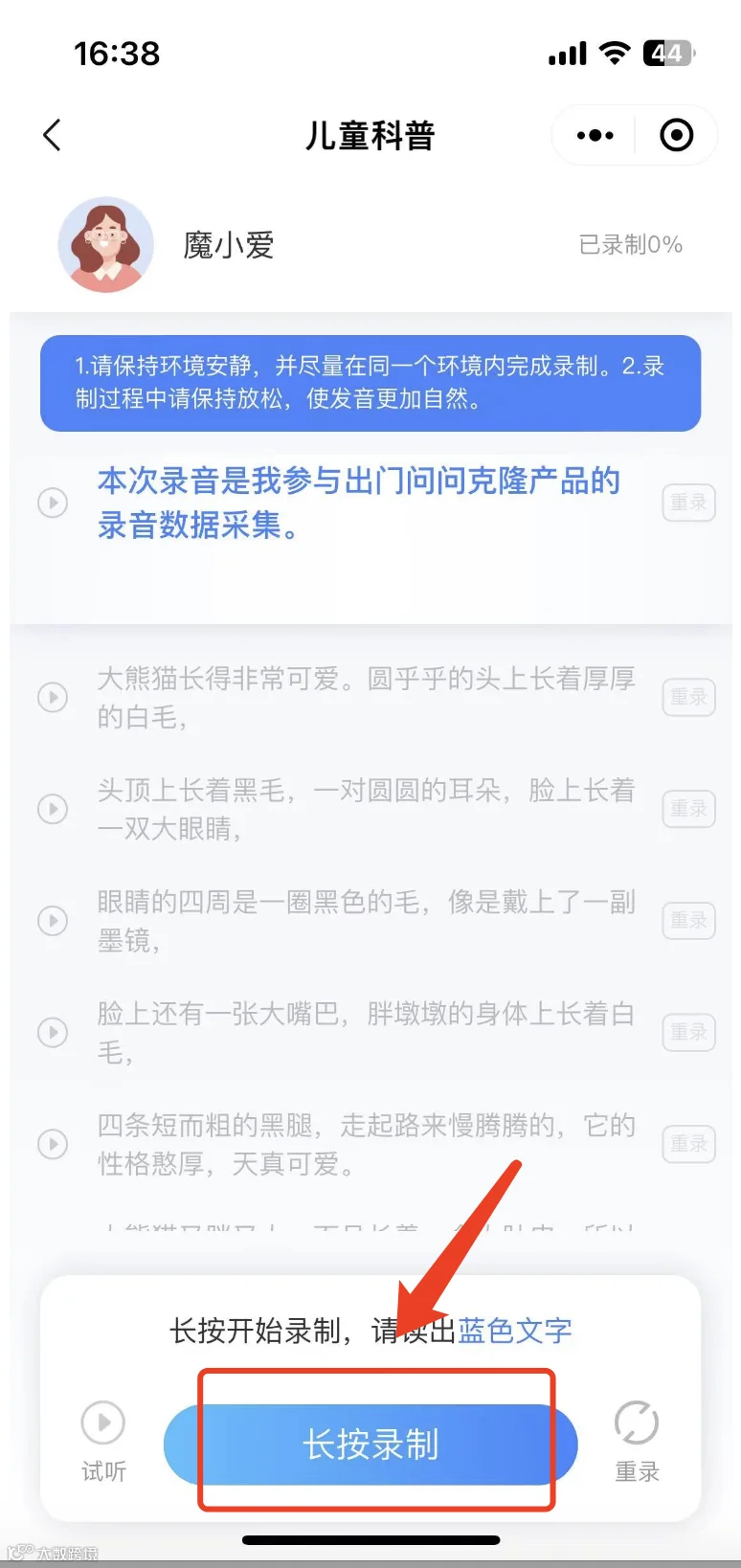
Task: Play the blue sentence about 出门问问克隆产品
Action: pyautogui.click(x=53, y=503)
